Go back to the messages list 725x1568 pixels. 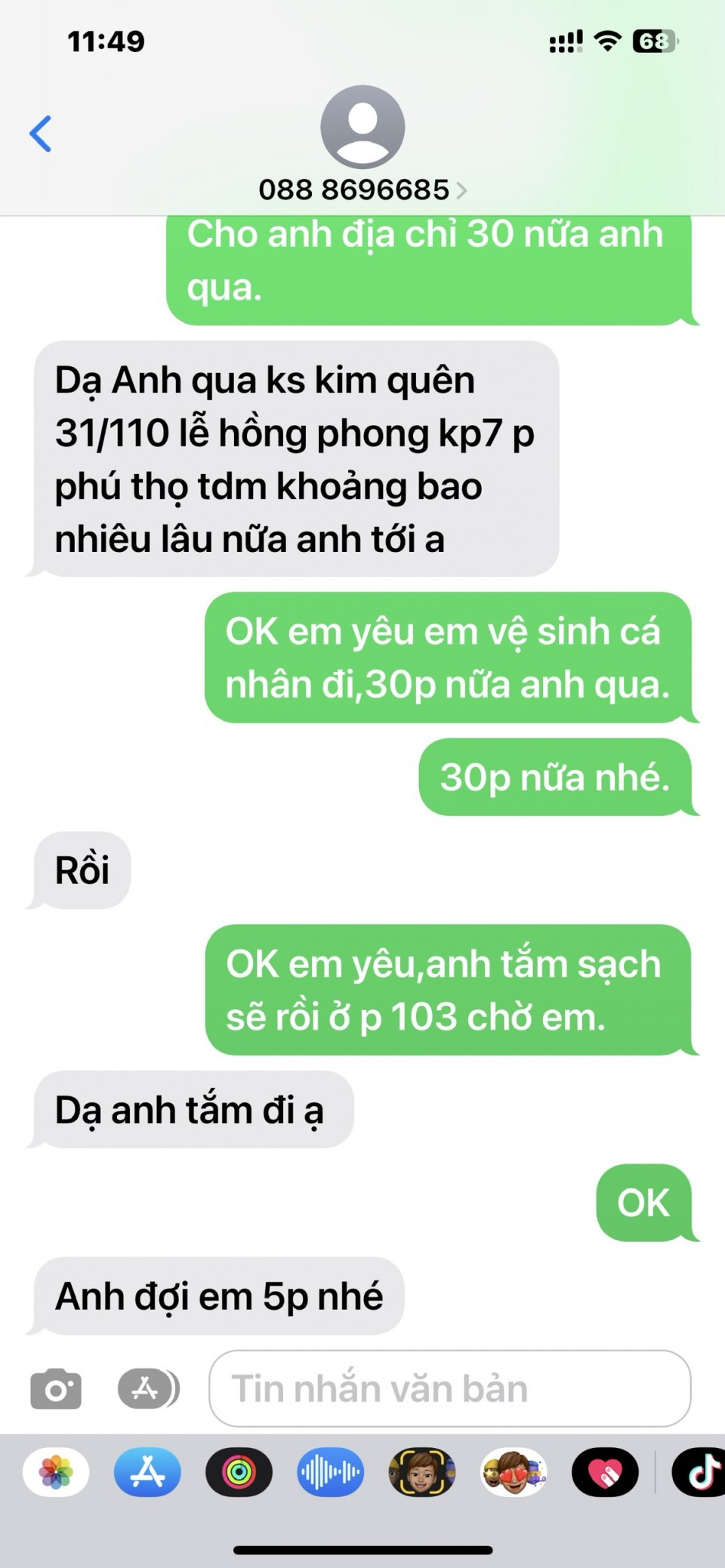(x=41, y=134)
